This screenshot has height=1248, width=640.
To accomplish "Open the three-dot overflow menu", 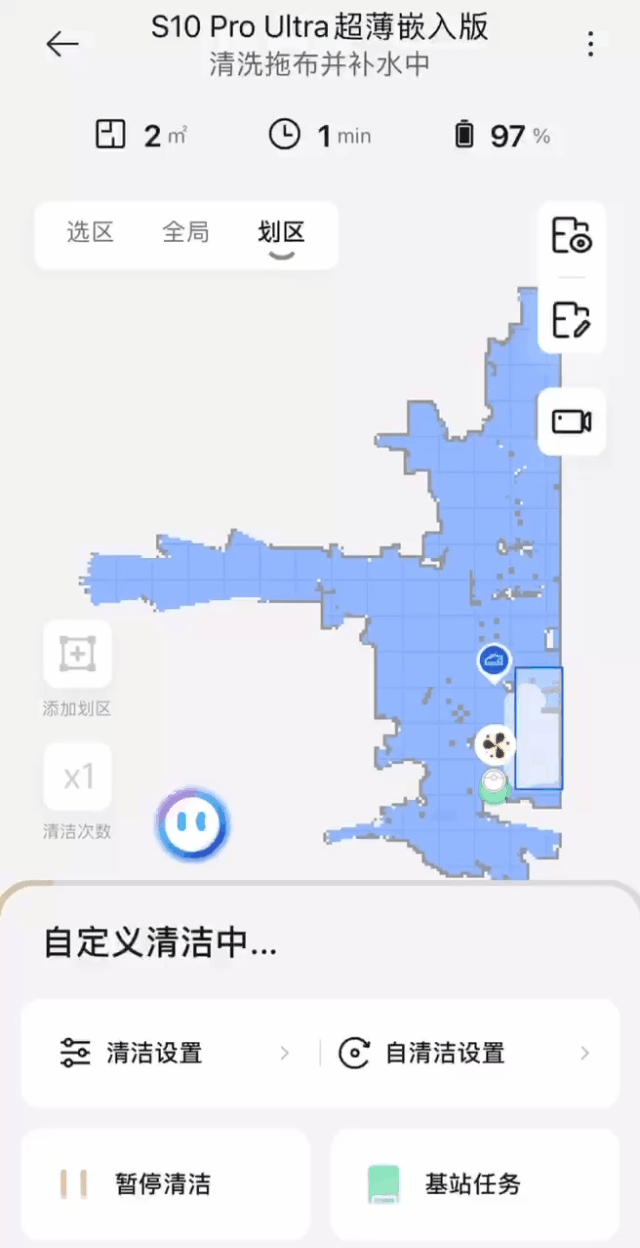I will (x=591, y=44).
